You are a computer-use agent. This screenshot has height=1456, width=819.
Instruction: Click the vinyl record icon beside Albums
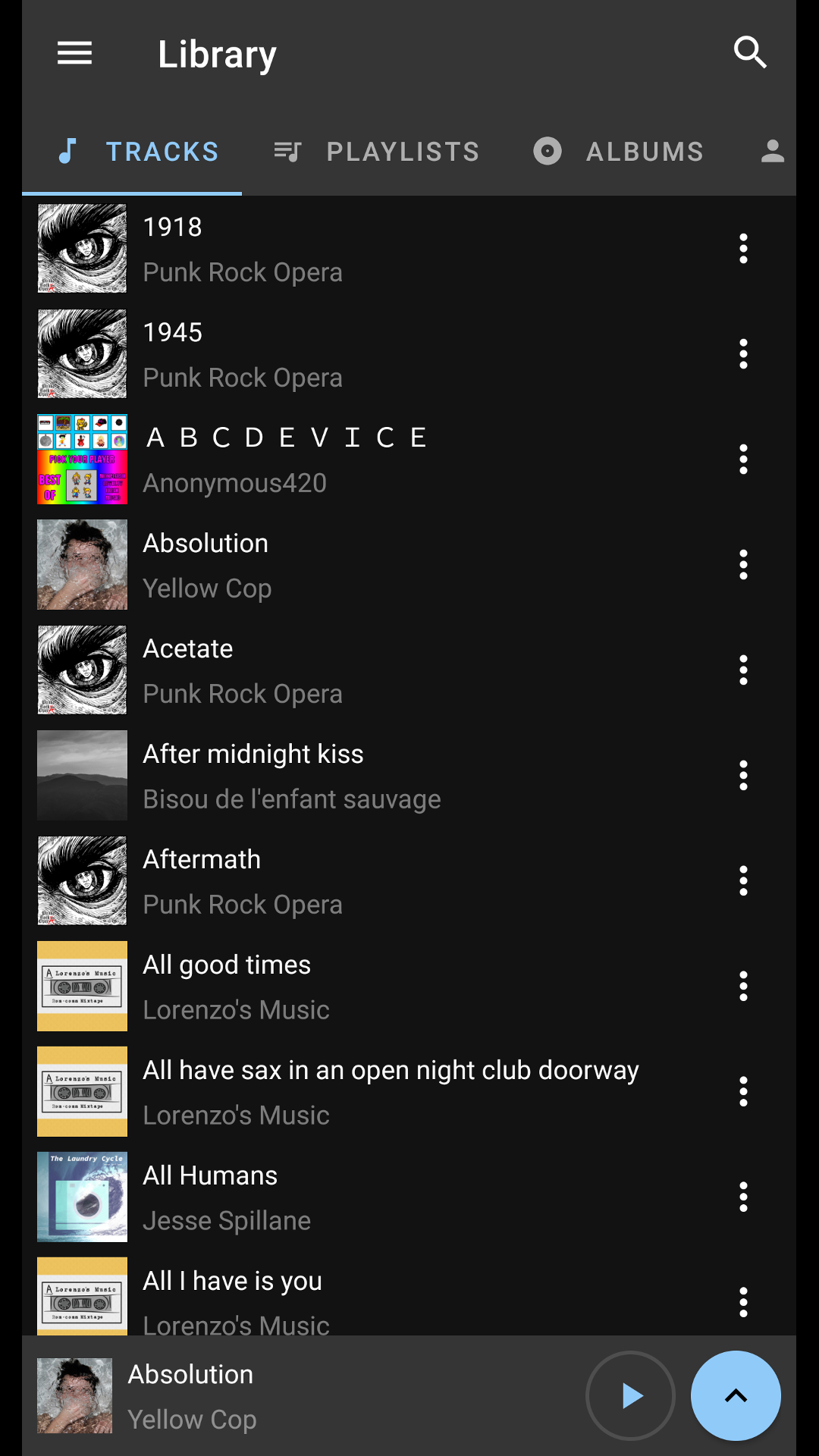547,150
